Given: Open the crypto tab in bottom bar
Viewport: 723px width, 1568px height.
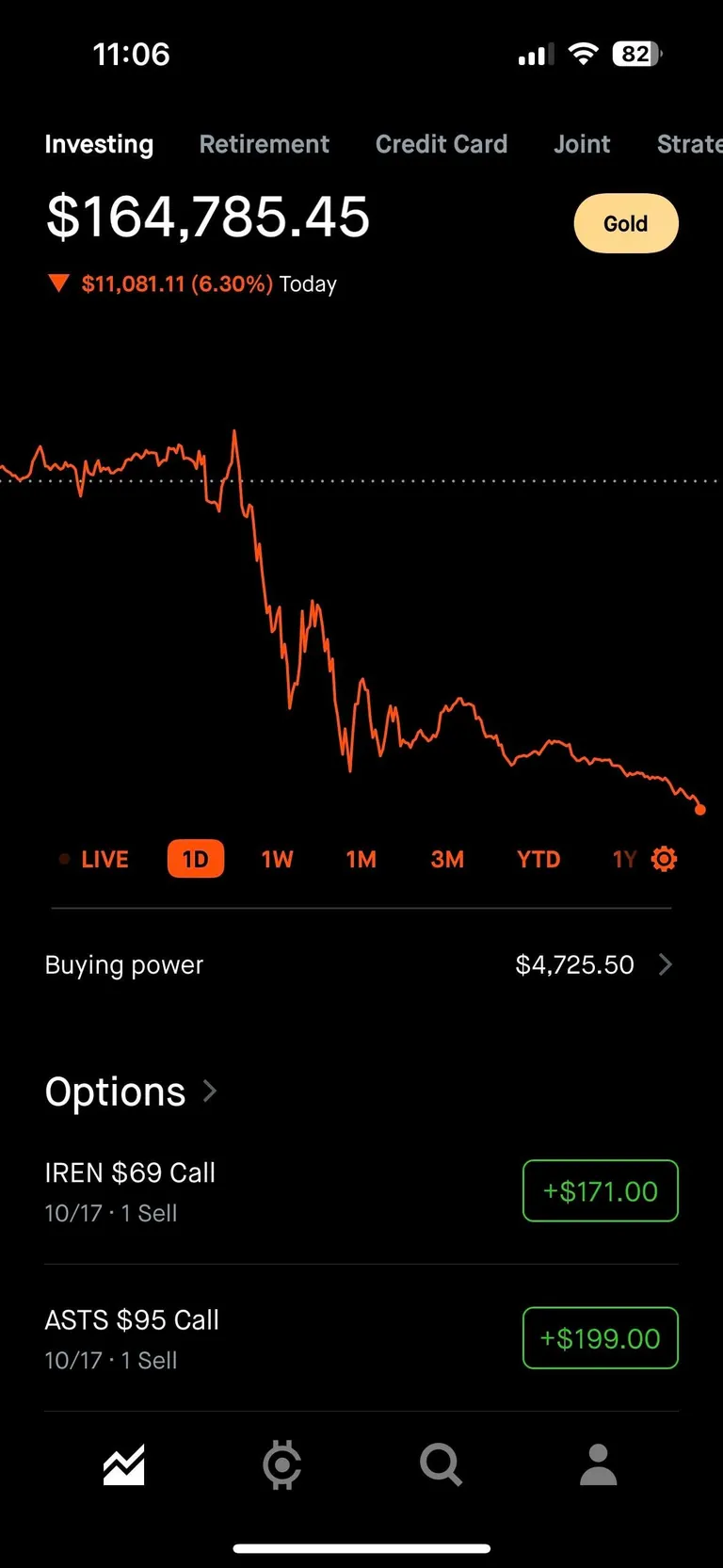Looking at the screenshot, I should (281, 1464).
